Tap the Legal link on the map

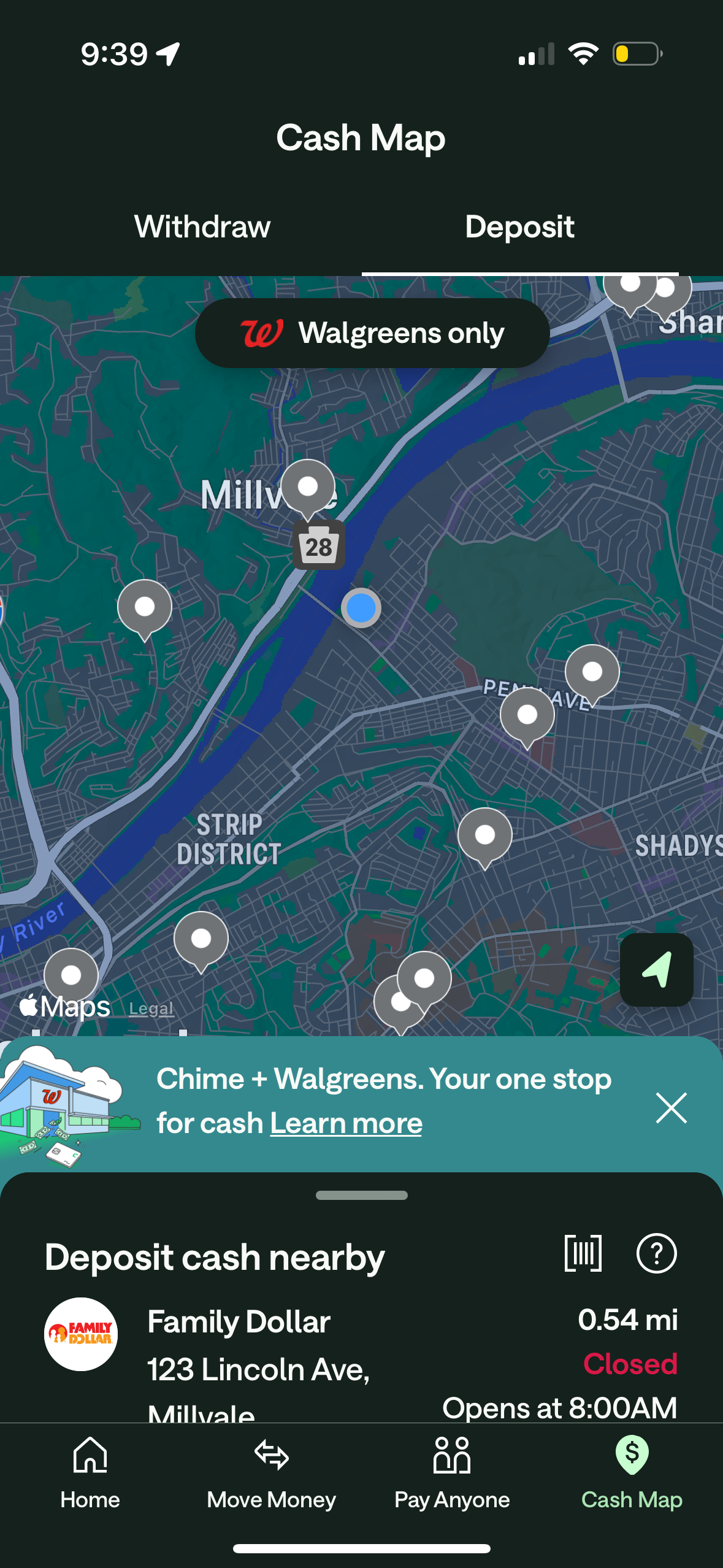coord(150,1006)
